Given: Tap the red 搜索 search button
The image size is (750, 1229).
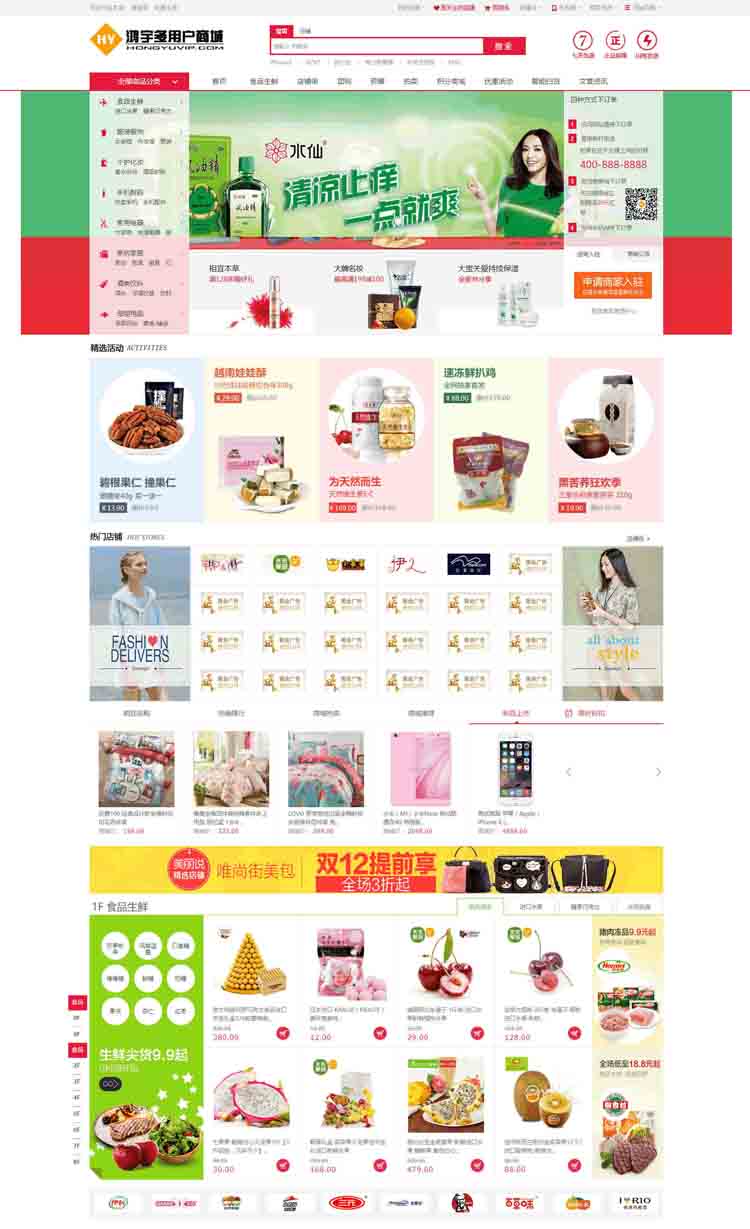Looking at the screenshot, I should [504, 46].
